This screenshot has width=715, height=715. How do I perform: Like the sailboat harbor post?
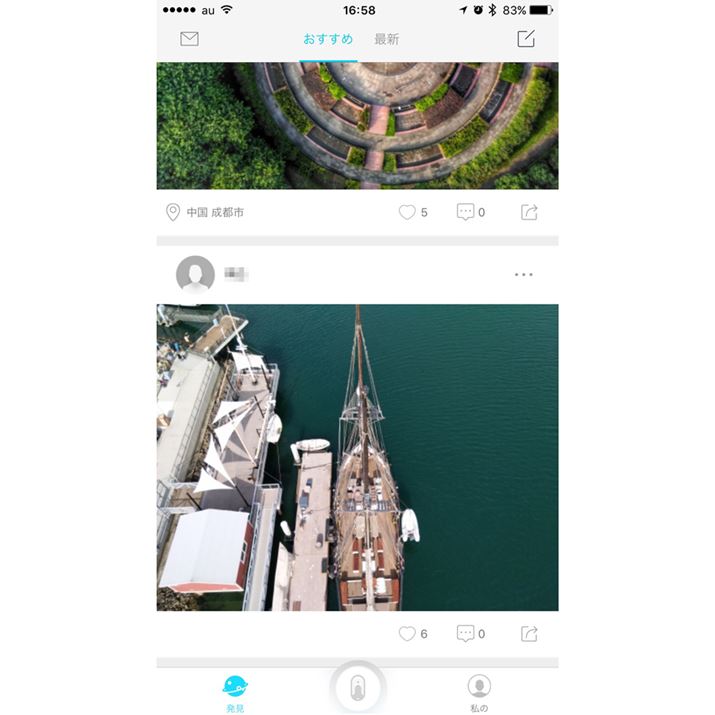[x=407, y=633]
